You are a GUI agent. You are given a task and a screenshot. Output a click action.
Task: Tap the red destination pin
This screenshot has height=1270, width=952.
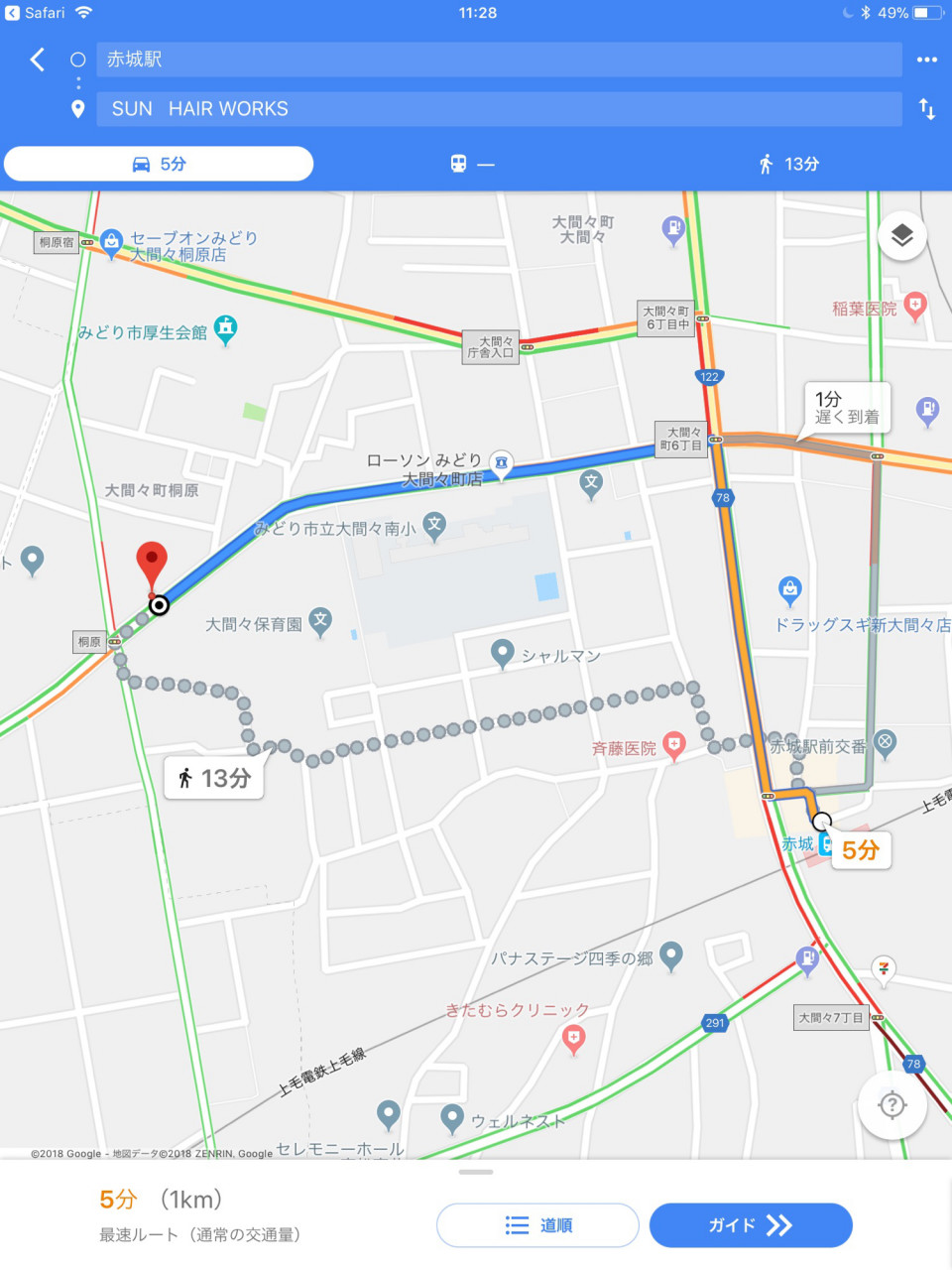151,564
